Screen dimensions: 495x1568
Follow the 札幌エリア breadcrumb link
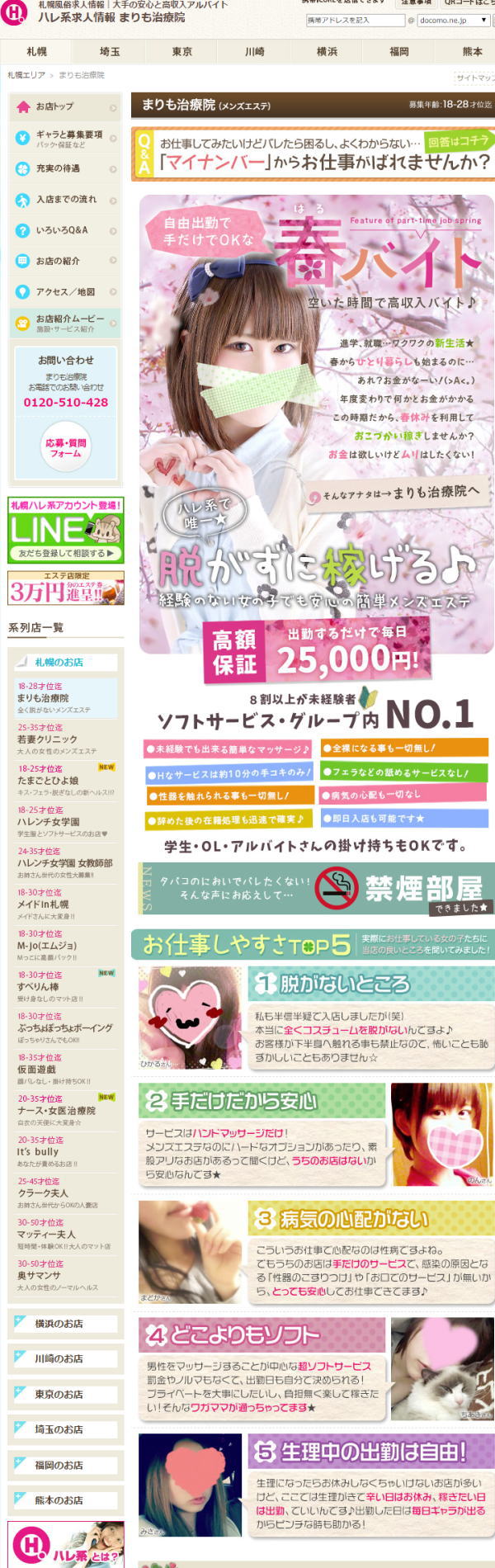(x=26, y=75)
